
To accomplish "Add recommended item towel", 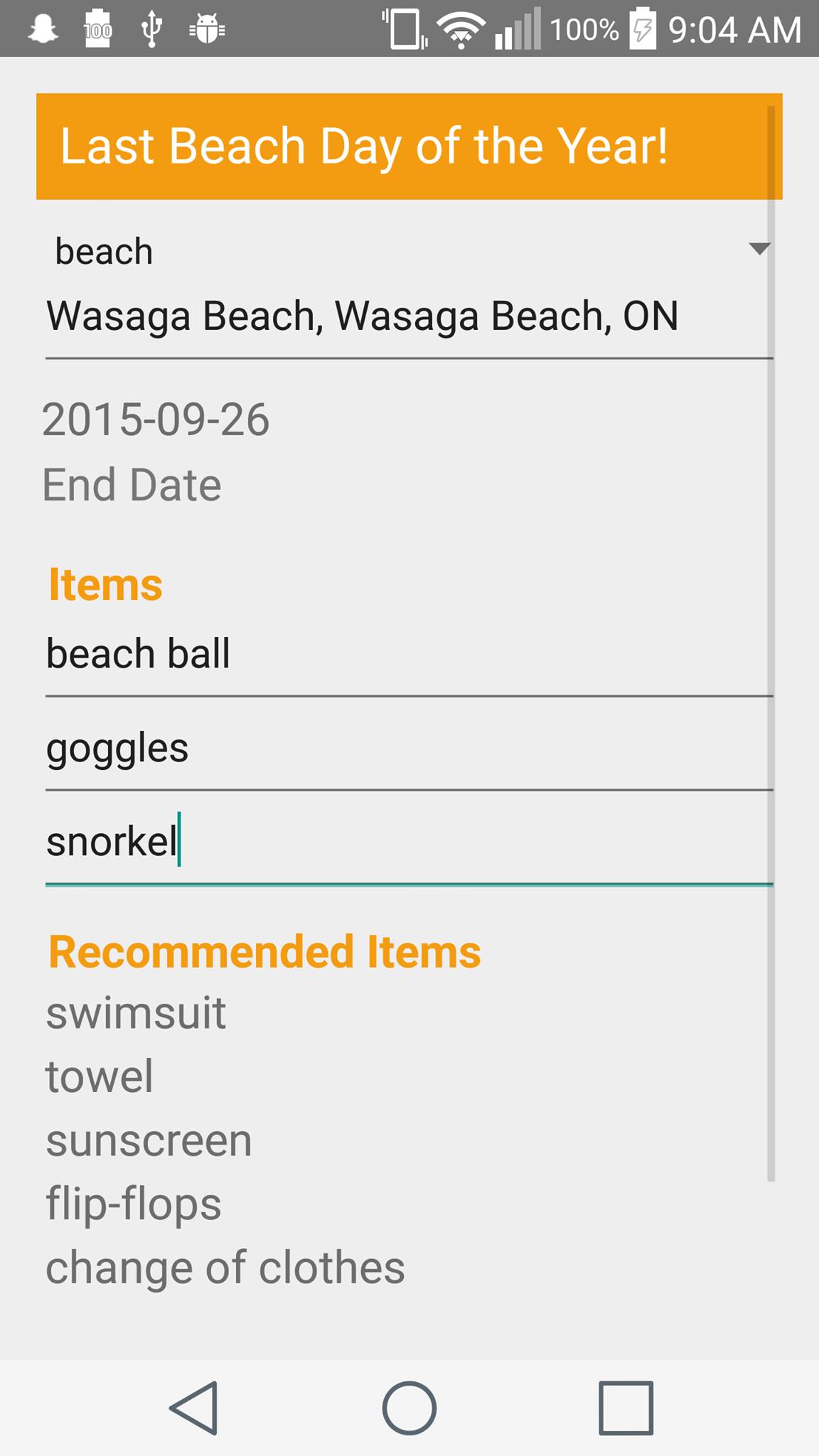I will pos(100,1076).
